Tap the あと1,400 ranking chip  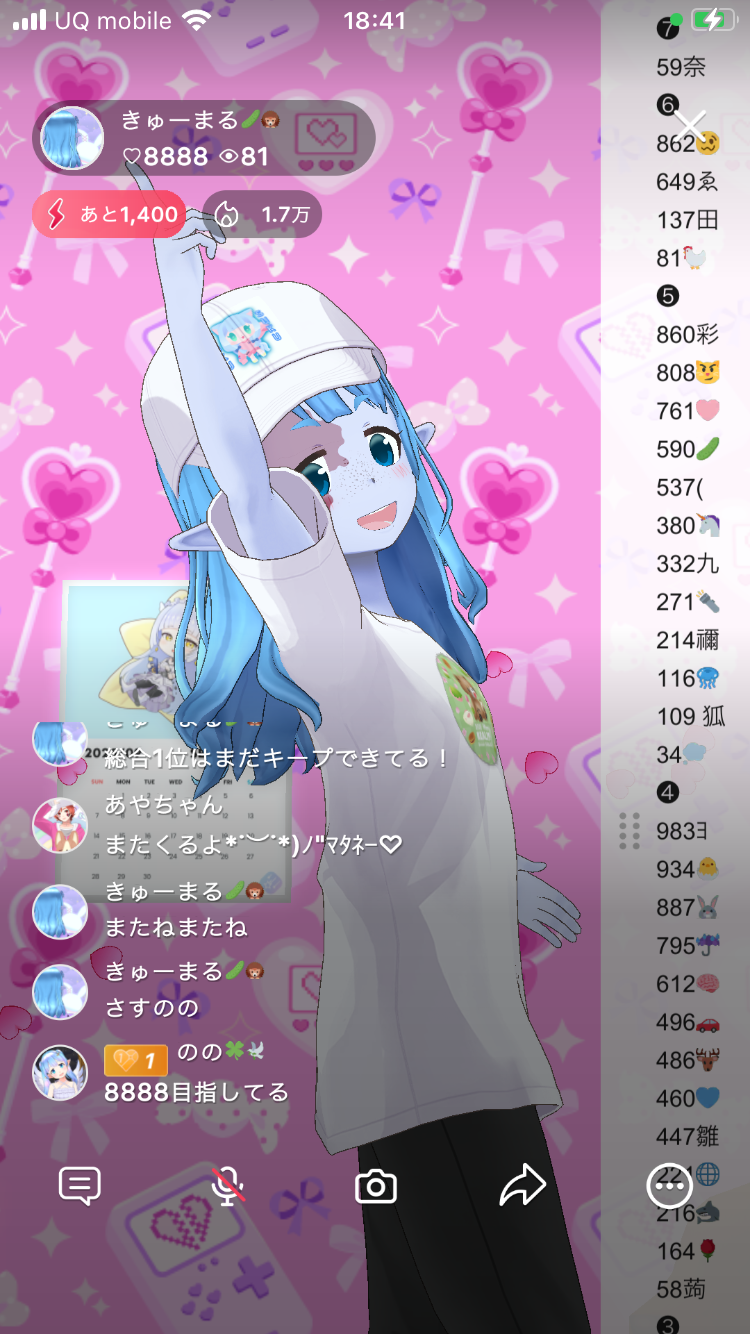(x=109, y=214)
